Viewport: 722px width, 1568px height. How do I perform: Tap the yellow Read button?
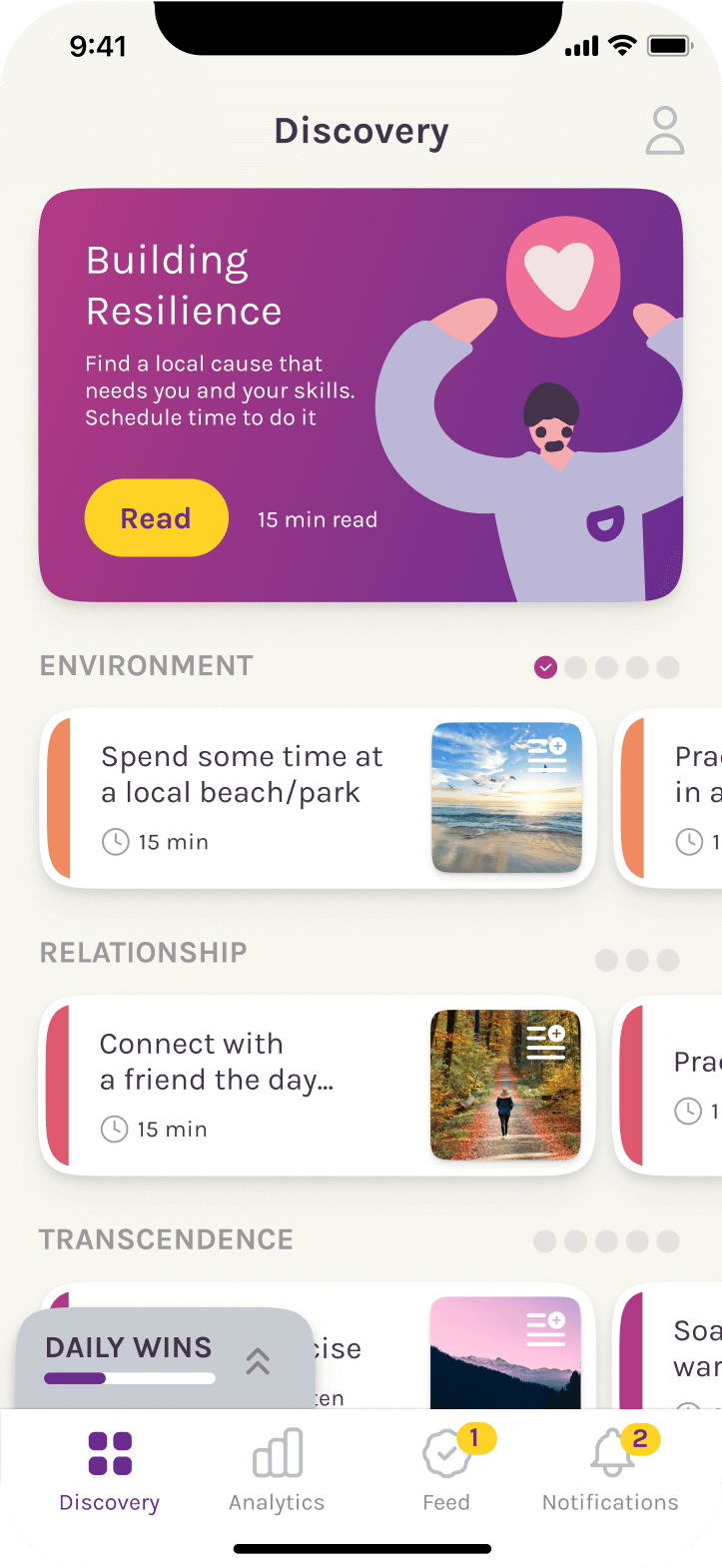156,518
